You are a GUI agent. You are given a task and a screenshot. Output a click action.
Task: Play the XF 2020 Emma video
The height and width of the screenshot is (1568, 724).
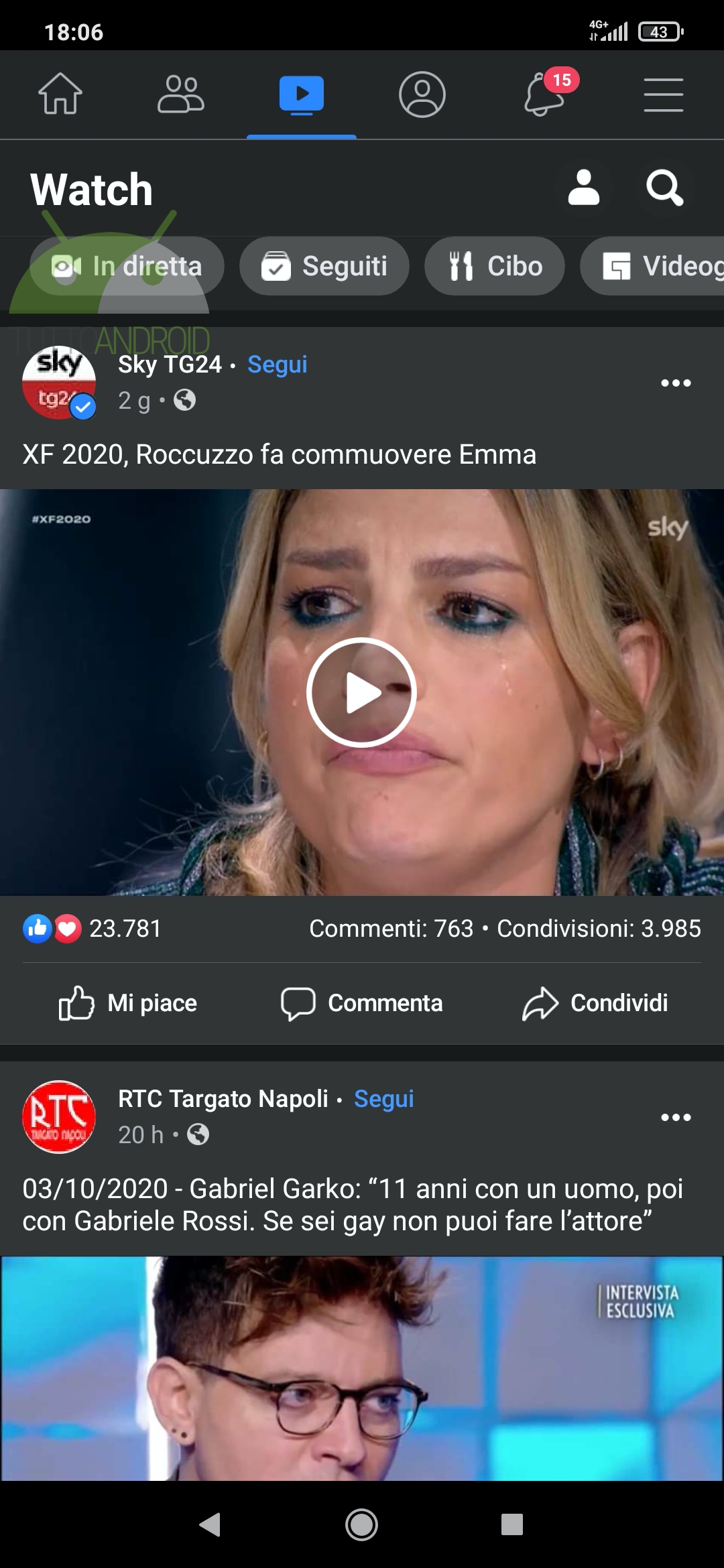pyautogui.click(x=362, y=692)
